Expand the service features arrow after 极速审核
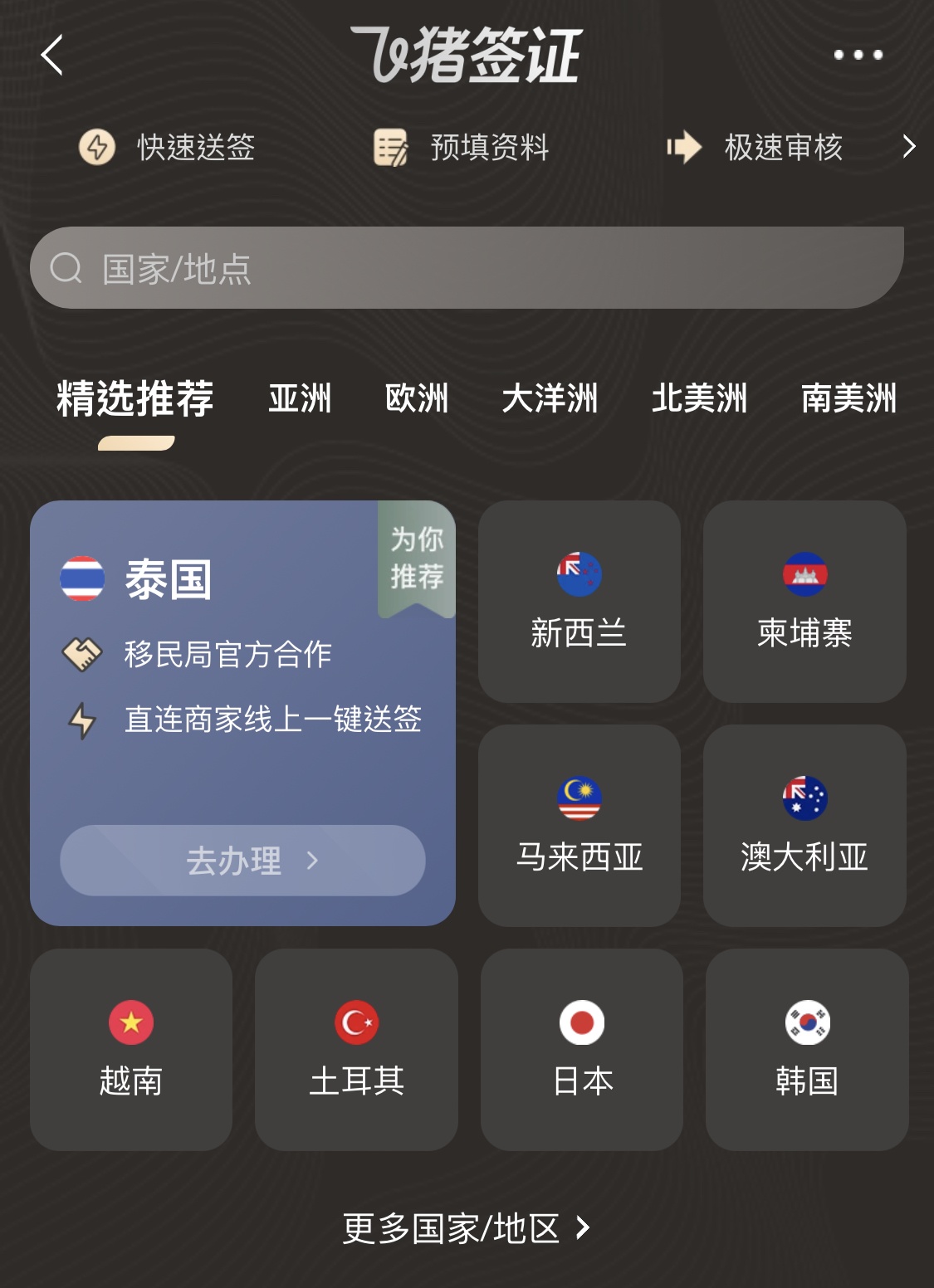The image size is (934, 1288). point(909,147)
